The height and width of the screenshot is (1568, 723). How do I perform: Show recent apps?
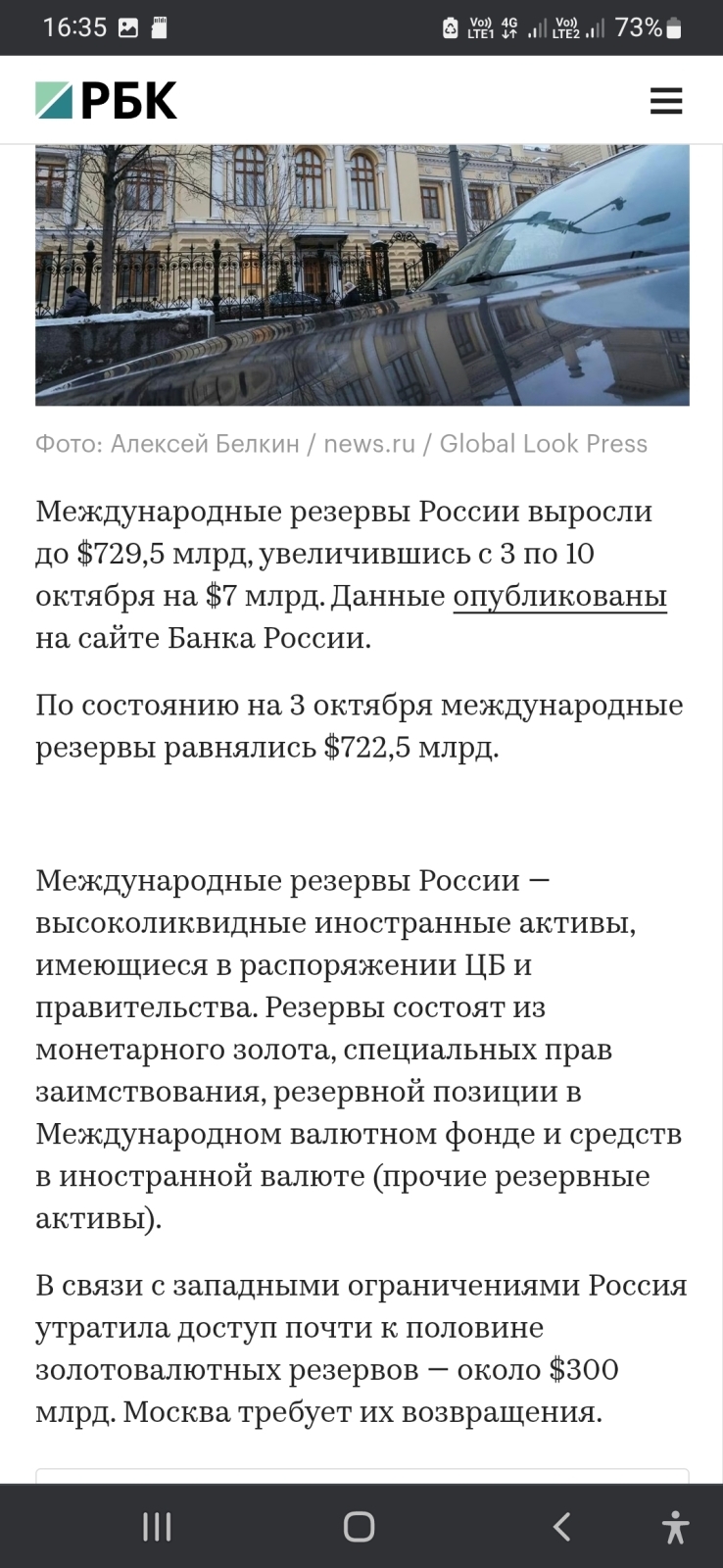click(157, 1527)
